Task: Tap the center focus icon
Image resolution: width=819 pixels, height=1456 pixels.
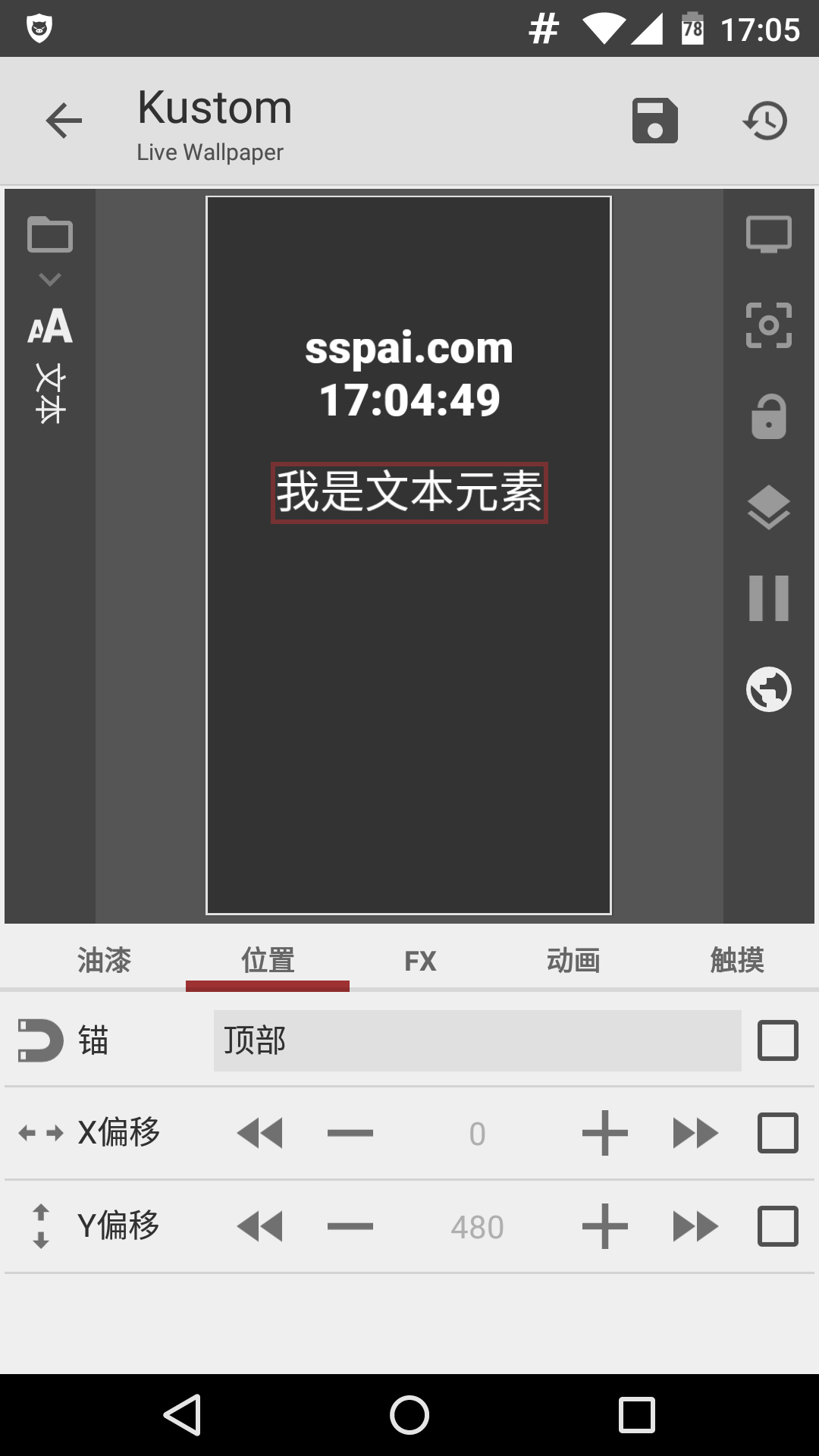Action: 768,325
